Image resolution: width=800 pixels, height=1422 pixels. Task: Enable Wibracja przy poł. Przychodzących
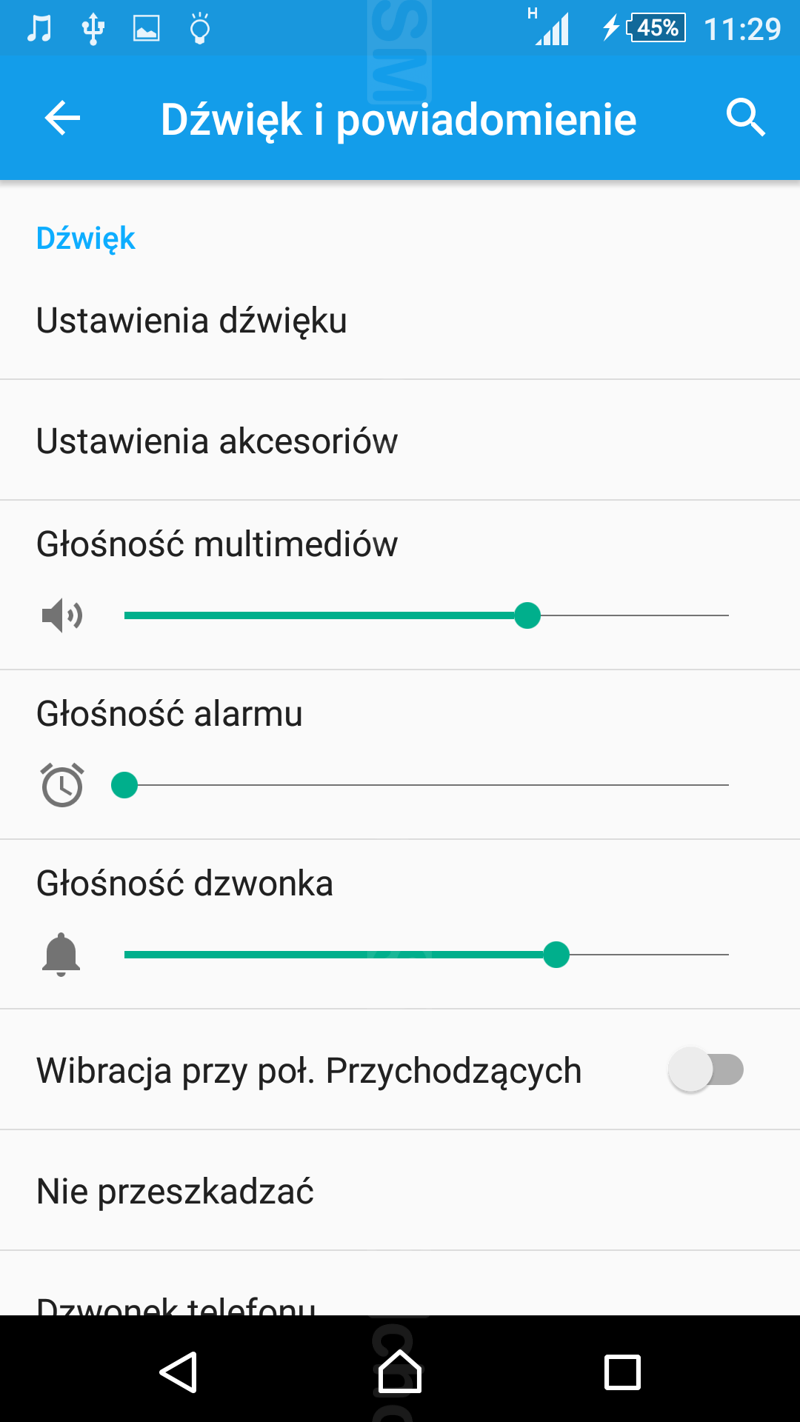click(706, 1070)
